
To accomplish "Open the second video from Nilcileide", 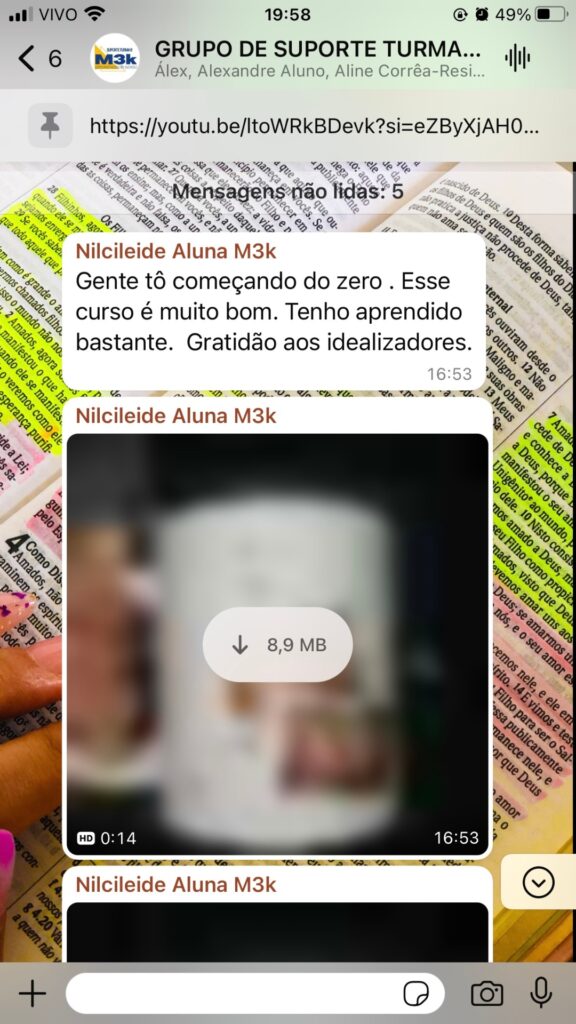I will (278, 932).
